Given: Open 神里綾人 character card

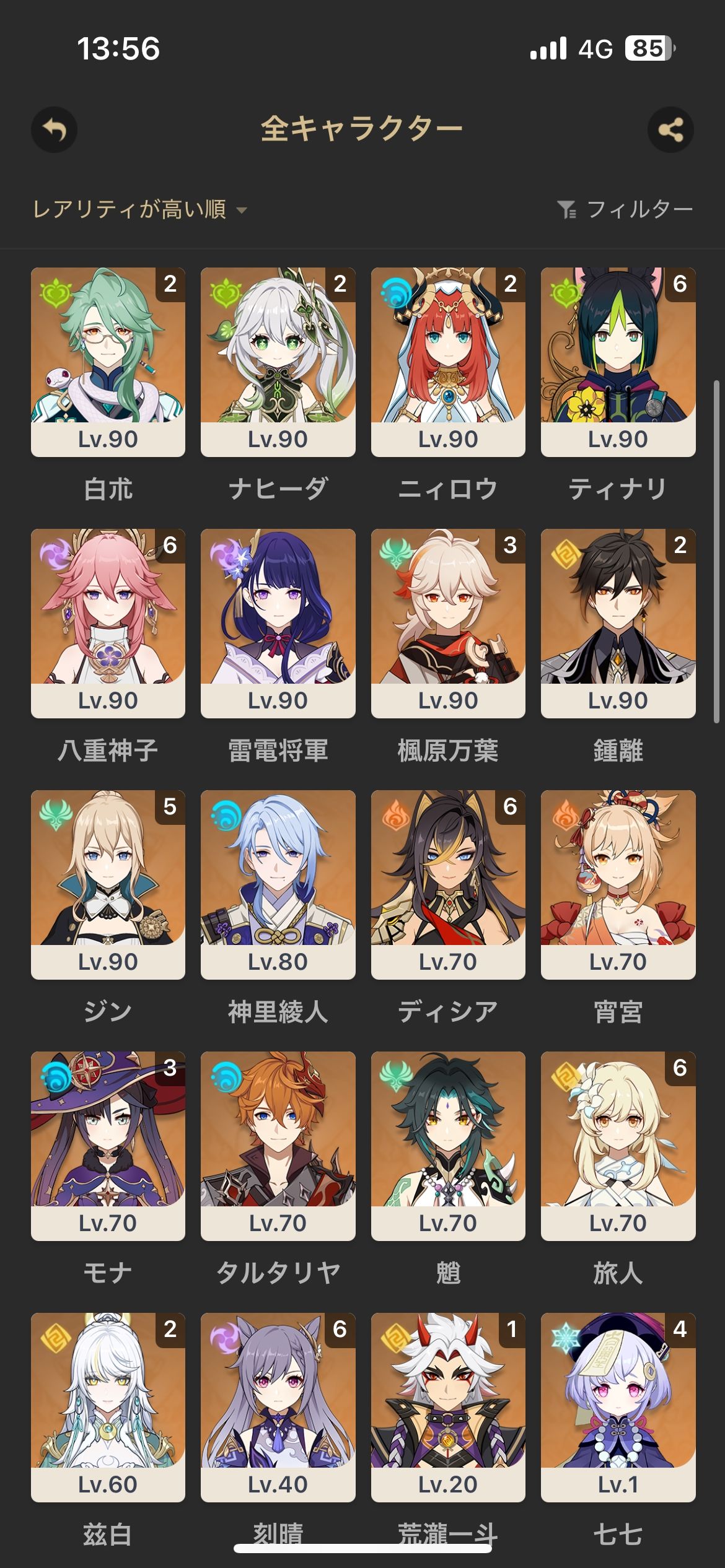Looking at the screenshot, I should pyautogui.click(x=278, y=885).
